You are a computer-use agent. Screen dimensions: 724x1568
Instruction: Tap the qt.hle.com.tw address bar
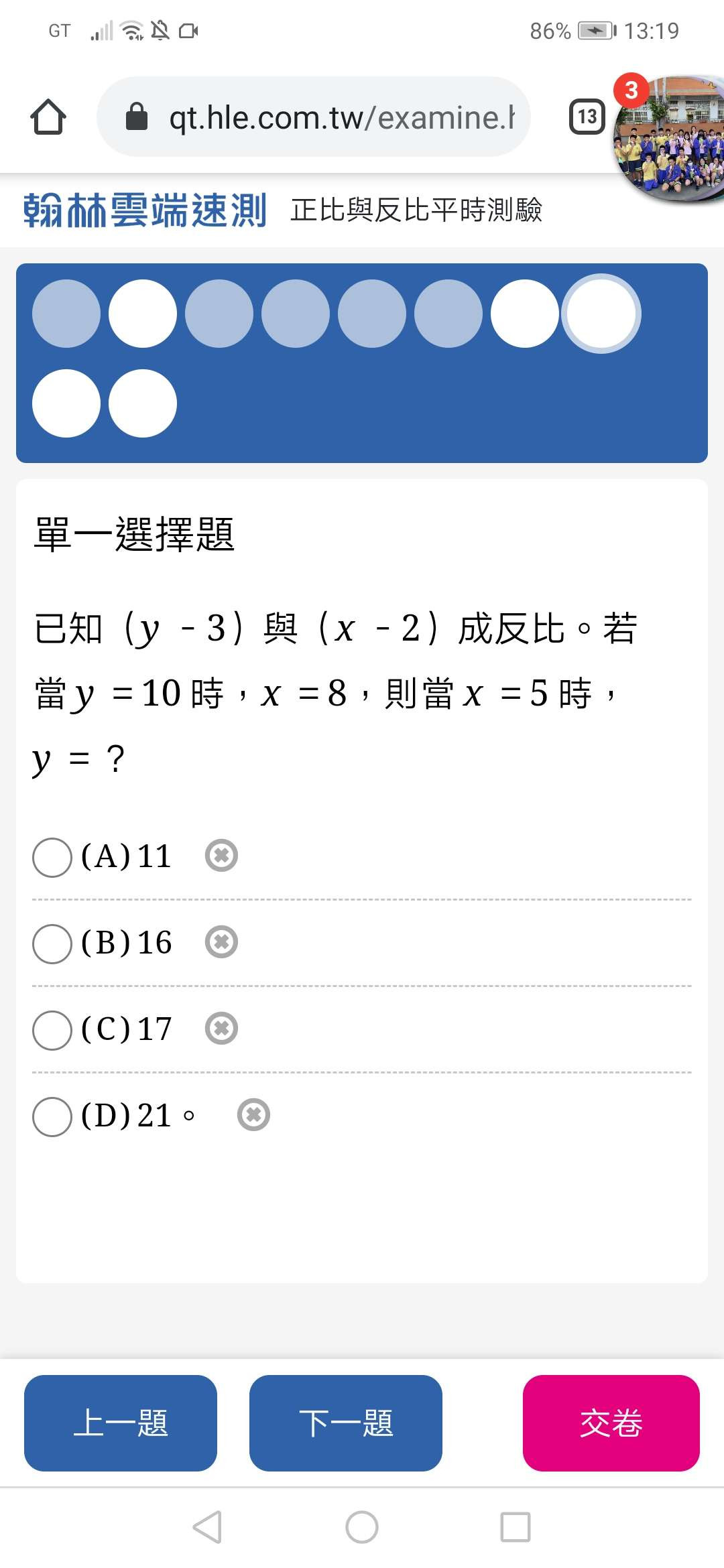click(x=314, y=117)
